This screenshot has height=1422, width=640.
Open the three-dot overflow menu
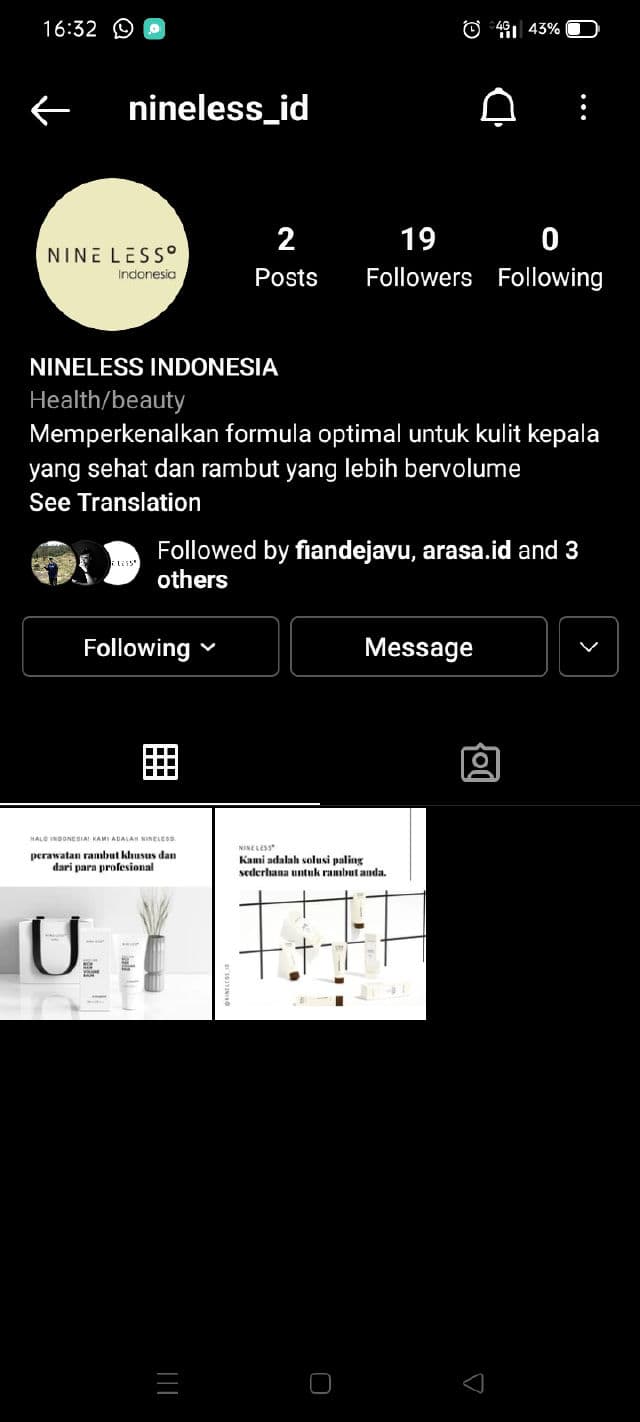click(x=583, y=108)
